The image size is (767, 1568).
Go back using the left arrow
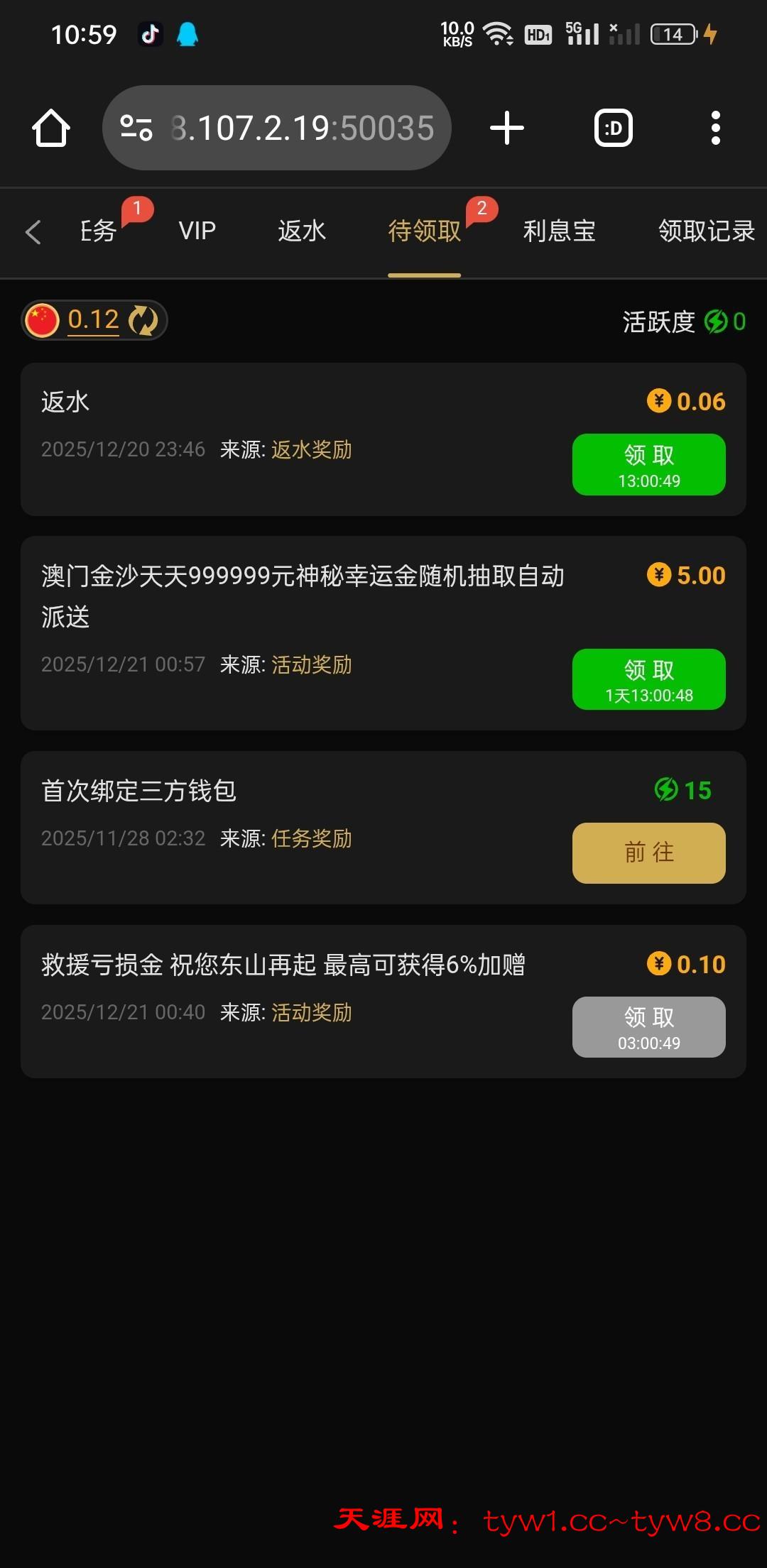pos(33,232)
